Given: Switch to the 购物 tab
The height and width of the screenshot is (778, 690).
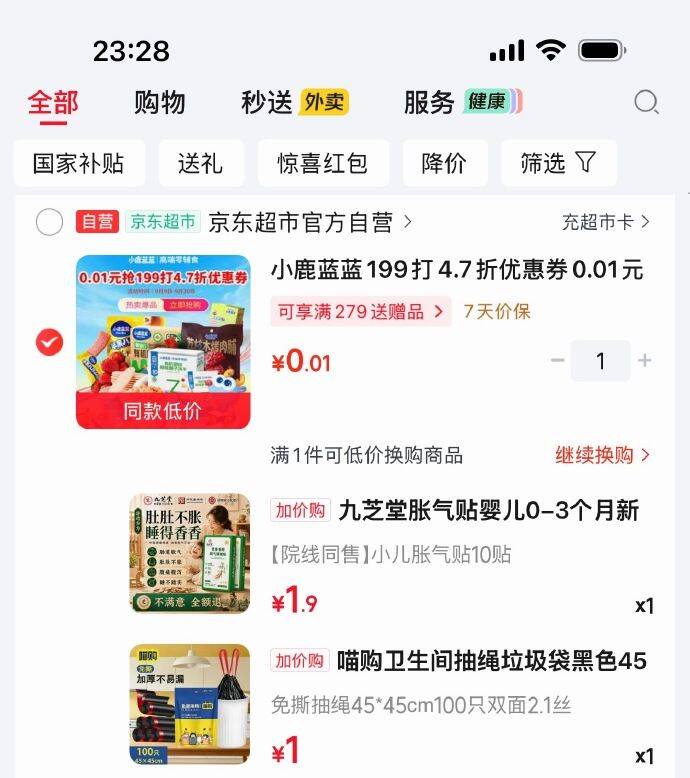Looking at the screenshot, I should 160,103.
